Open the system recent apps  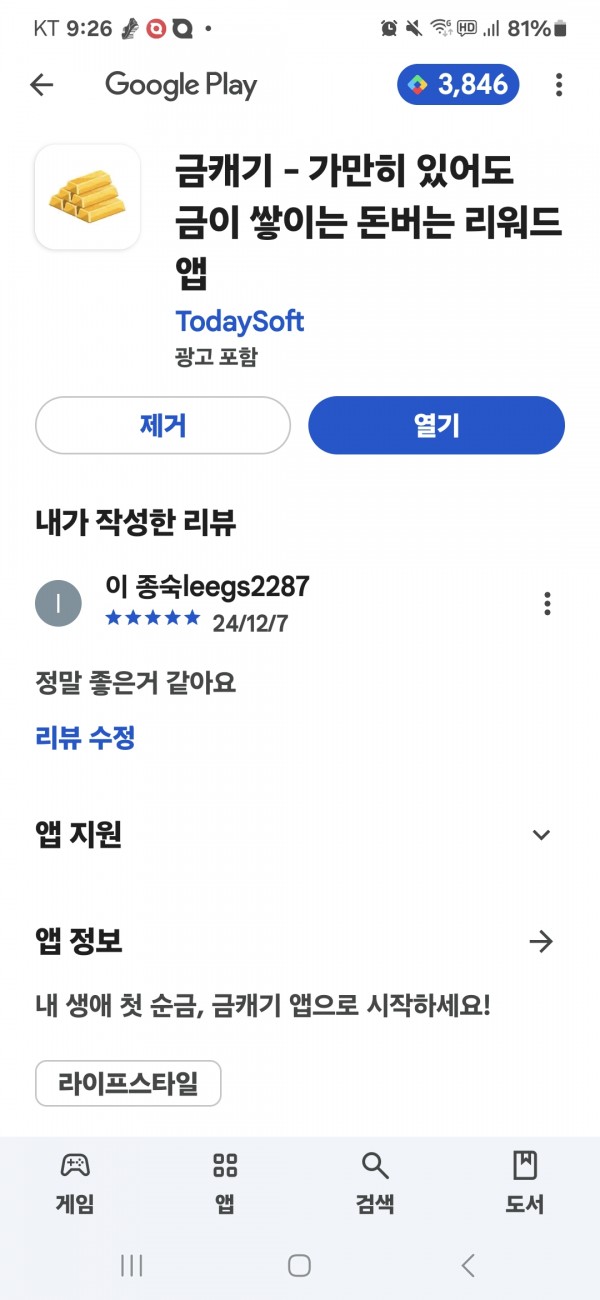pos(131,1265)
